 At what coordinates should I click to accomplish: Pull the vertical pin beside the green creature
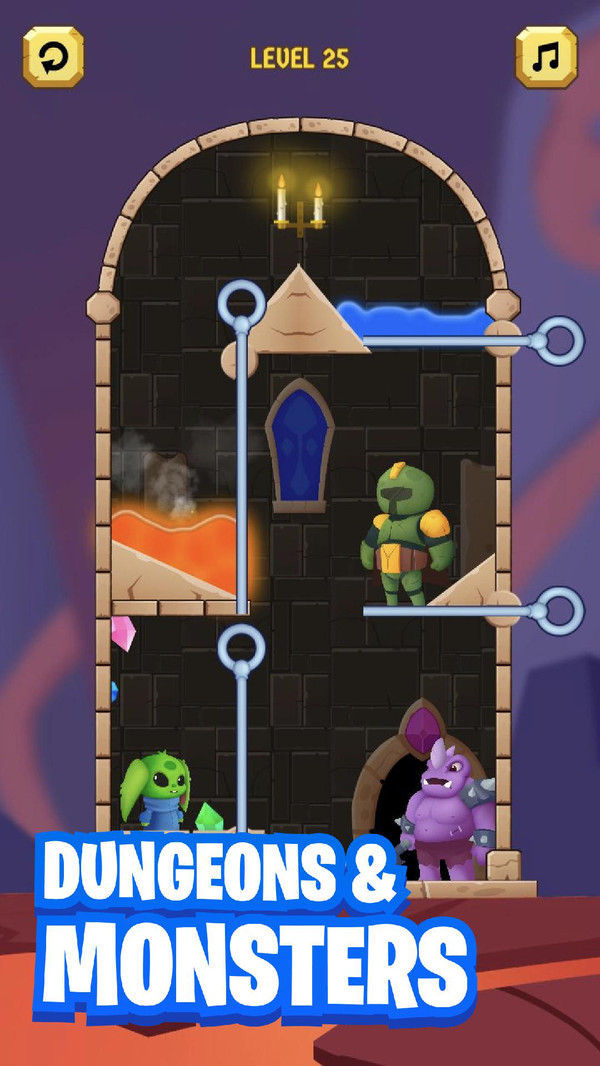coord(241,650)
